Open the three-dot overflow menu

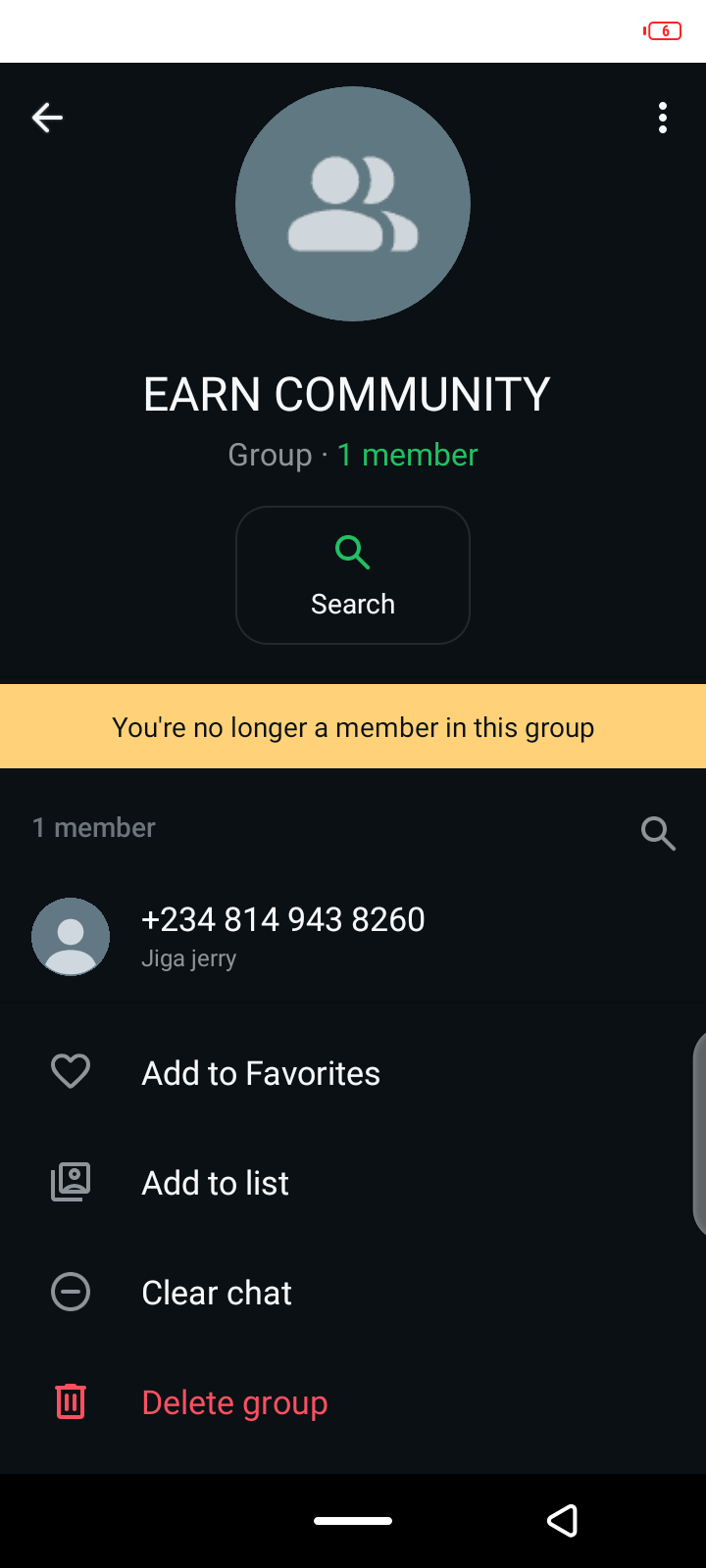pyautogui.click(x=663, y=119)
